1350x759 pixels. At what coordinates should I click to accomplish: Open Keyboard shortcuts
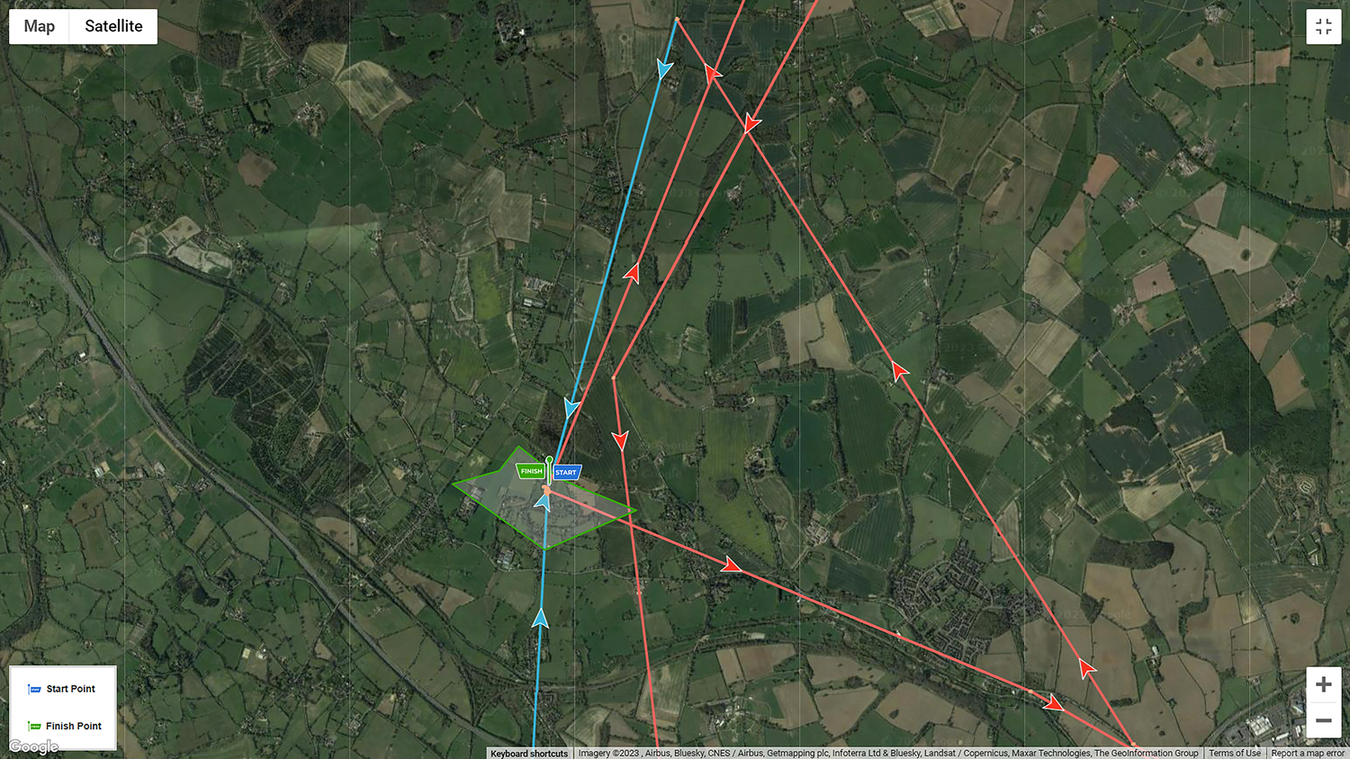coord(529,753)
